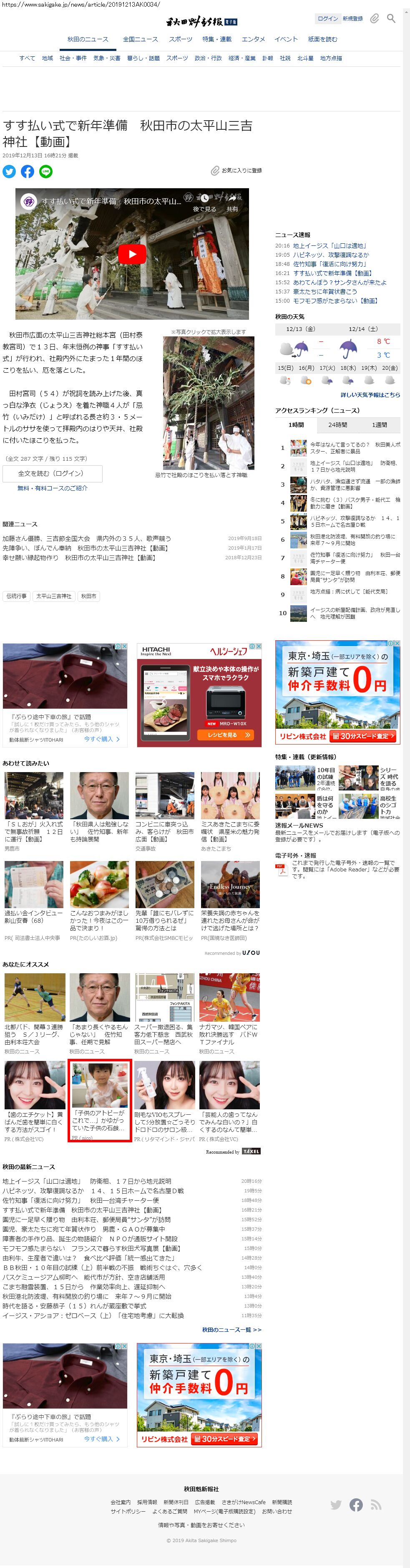Select 社会・事件 sub-category
The height and width of the screenshot is (1568, 410).
click(73, 58)
